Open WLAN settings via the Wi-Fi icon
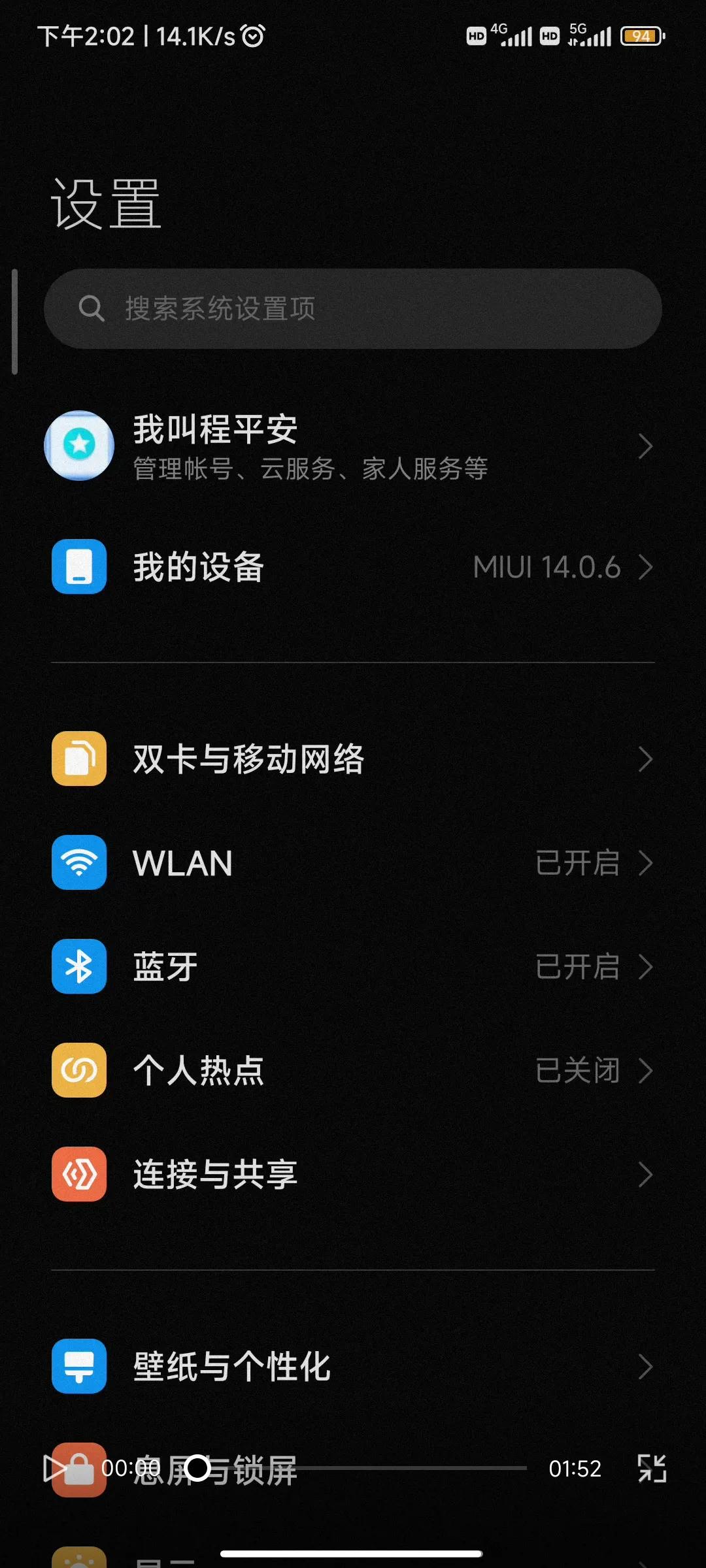706x1568 pixels. [x=78, y=862]
